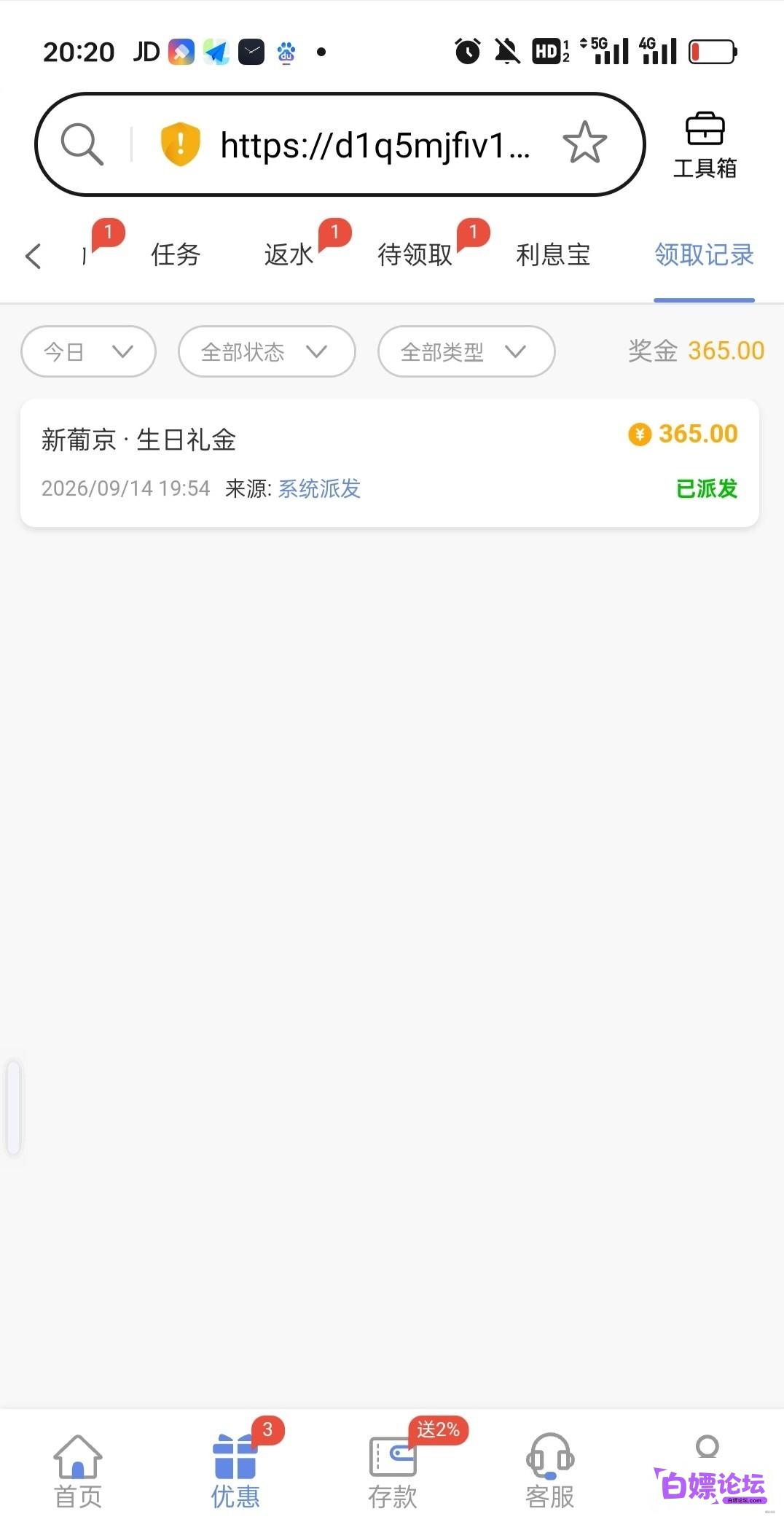Open the 存款 deposit tab

point(393,1471)
